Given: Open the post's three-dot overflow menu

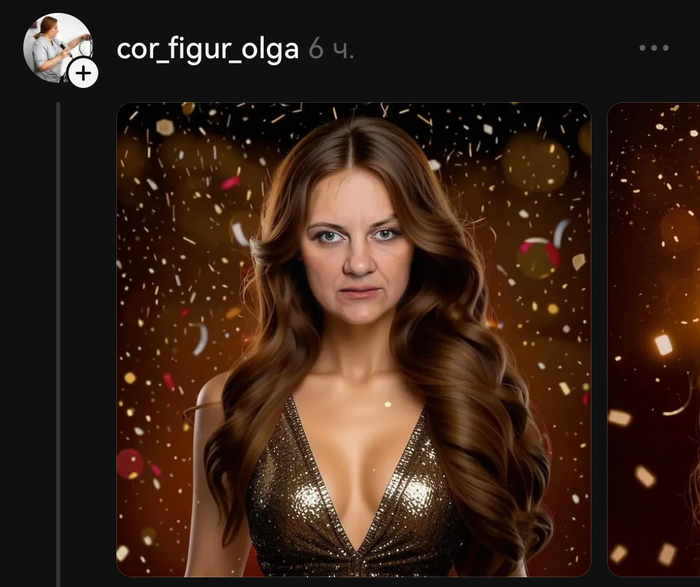Looking at the screenshot, I should (x=653, y=48).
